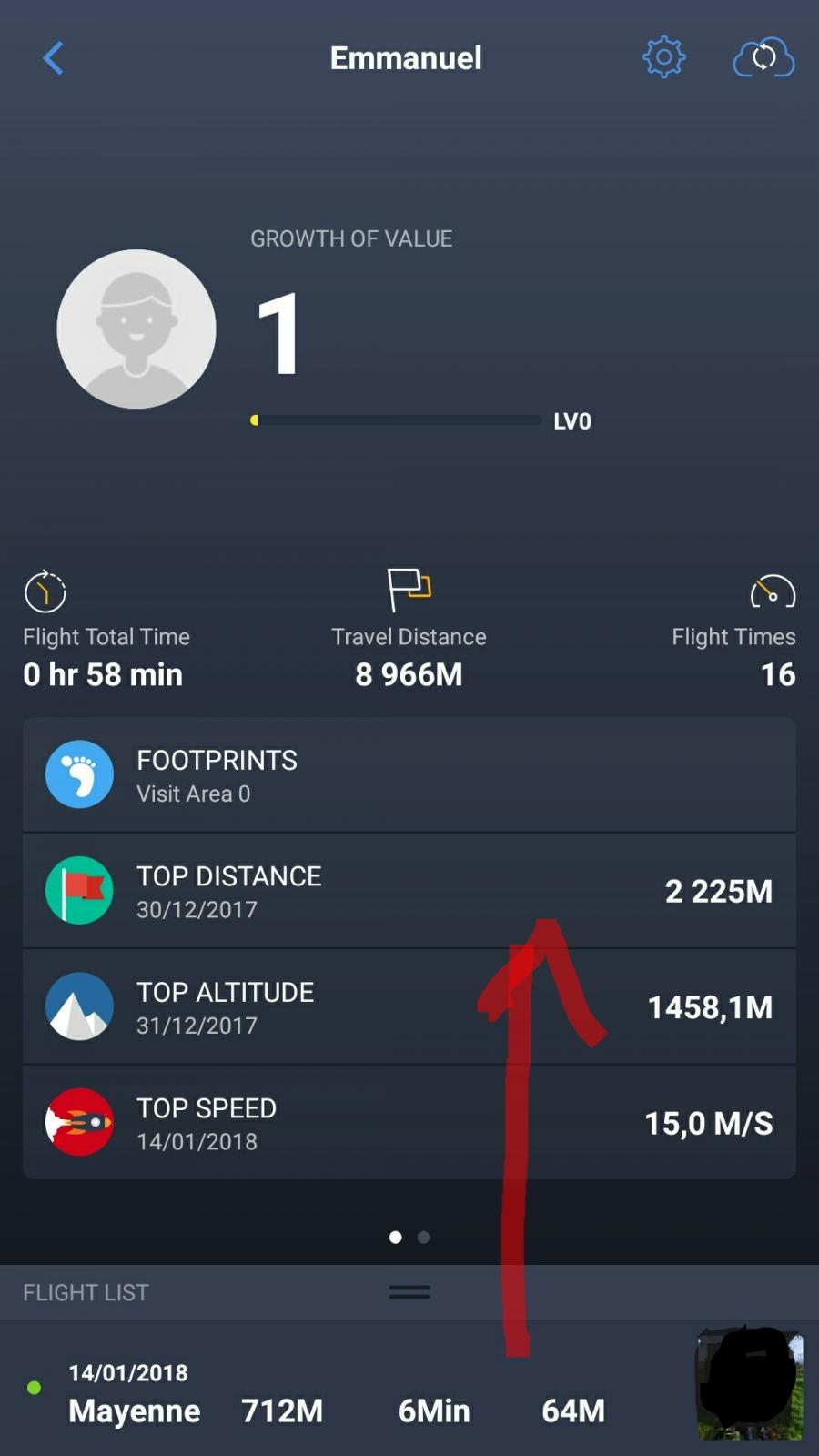Open the Footprints row
The height and width of the screenshot is (1456, 819).
(x=409, y=775)
